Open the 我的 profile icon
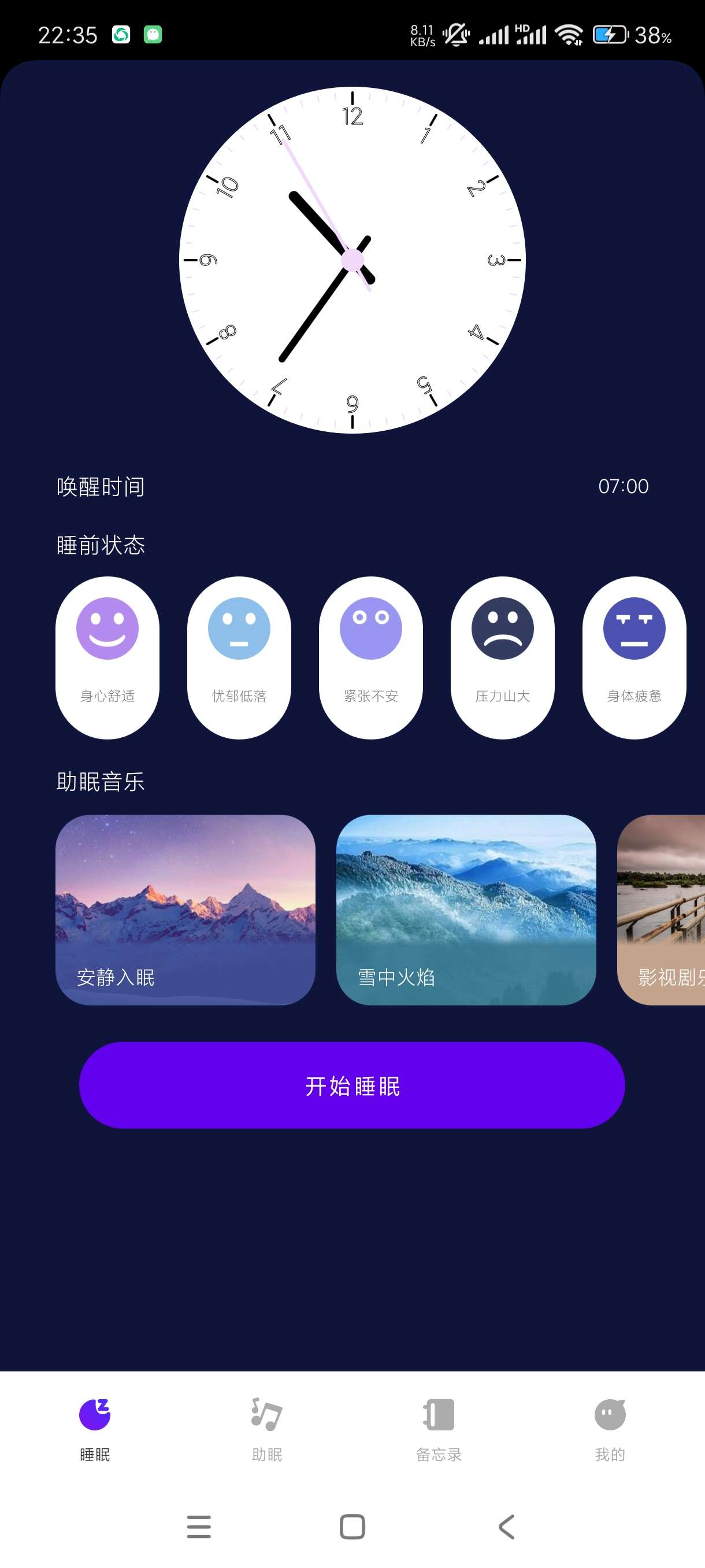This screenshot has height=1568, width=705. [x=610, y=1415]
